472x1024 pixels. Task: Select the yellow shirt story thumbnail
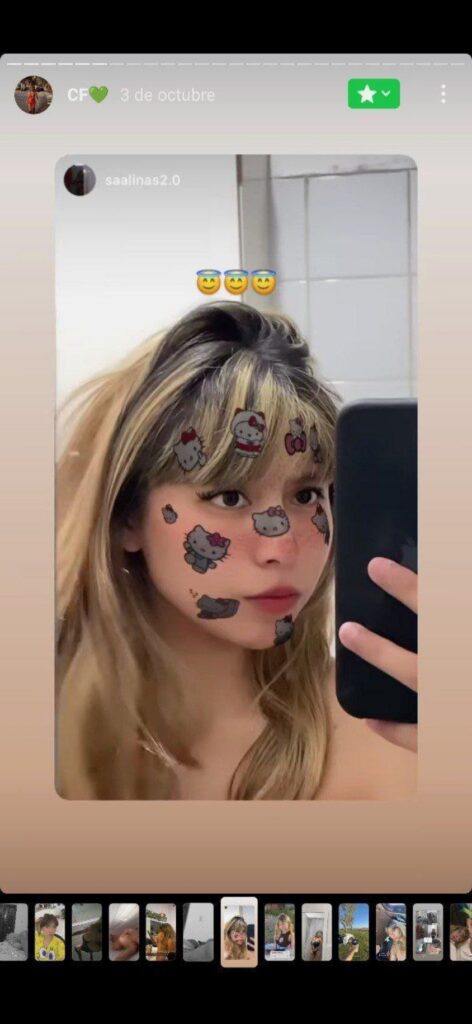50,932
